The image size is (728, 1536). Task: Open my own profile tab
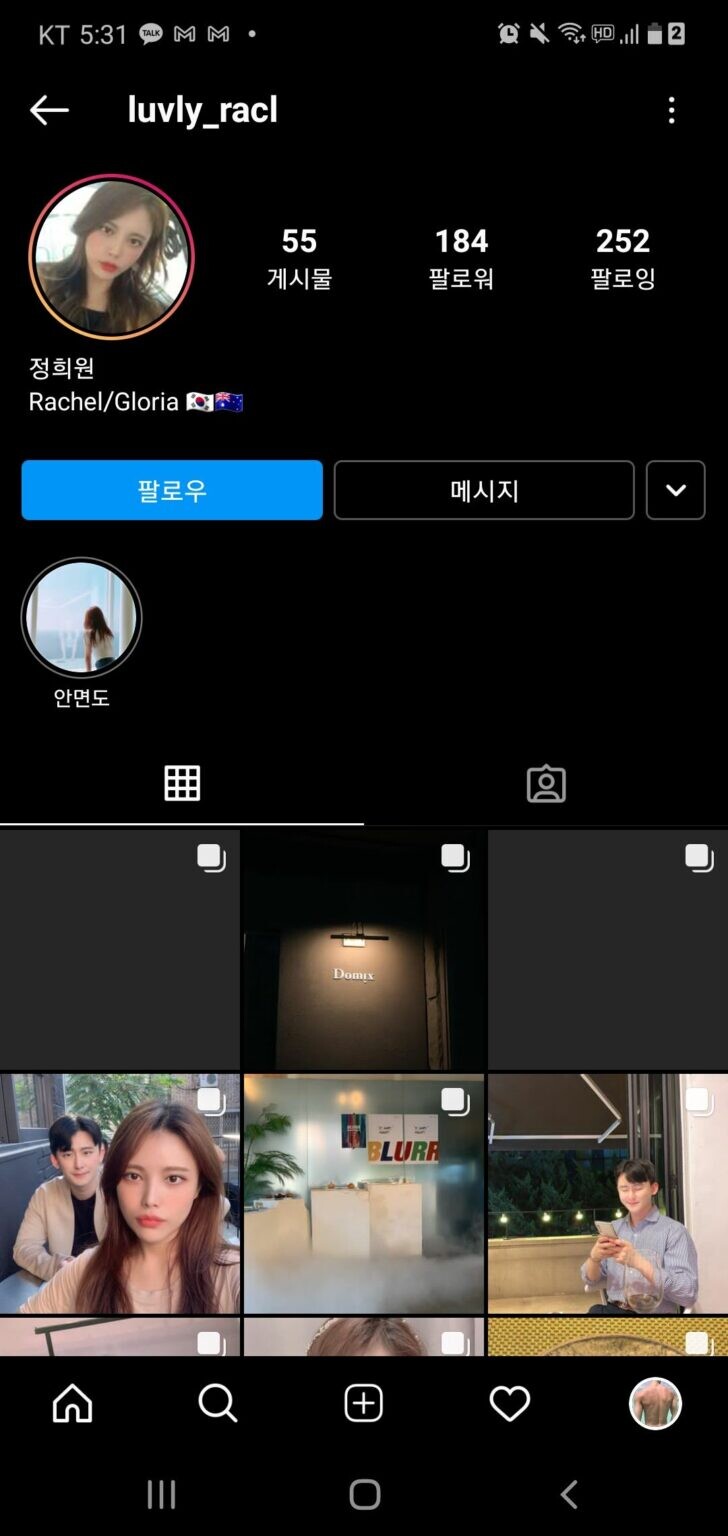655,1404
